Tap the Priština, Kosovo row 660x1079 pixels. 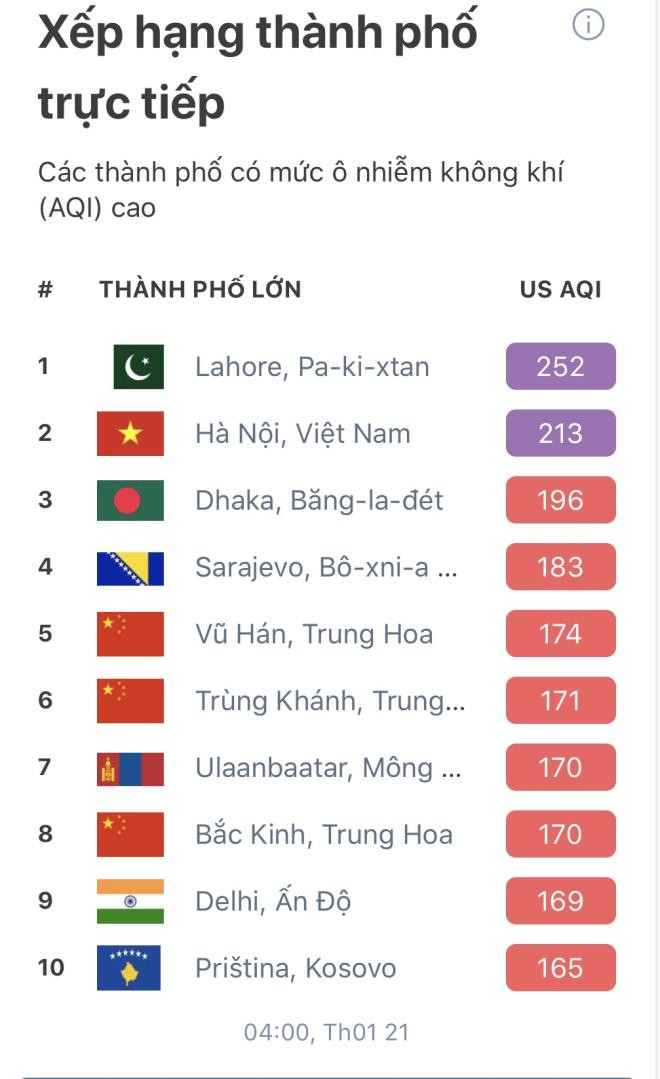(295, 968)
